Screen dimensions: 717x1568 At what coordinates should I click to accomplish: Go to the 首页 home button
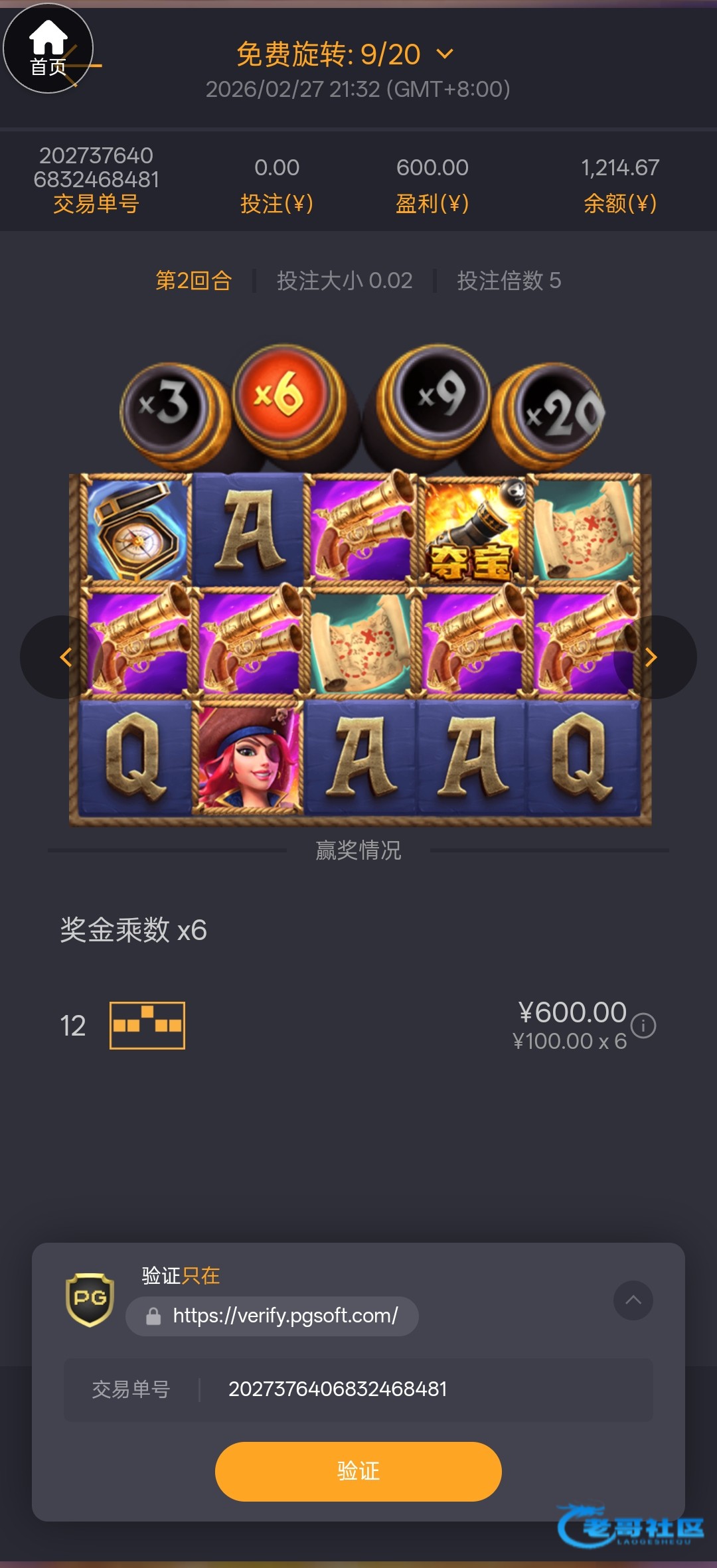tap(48, 48)
